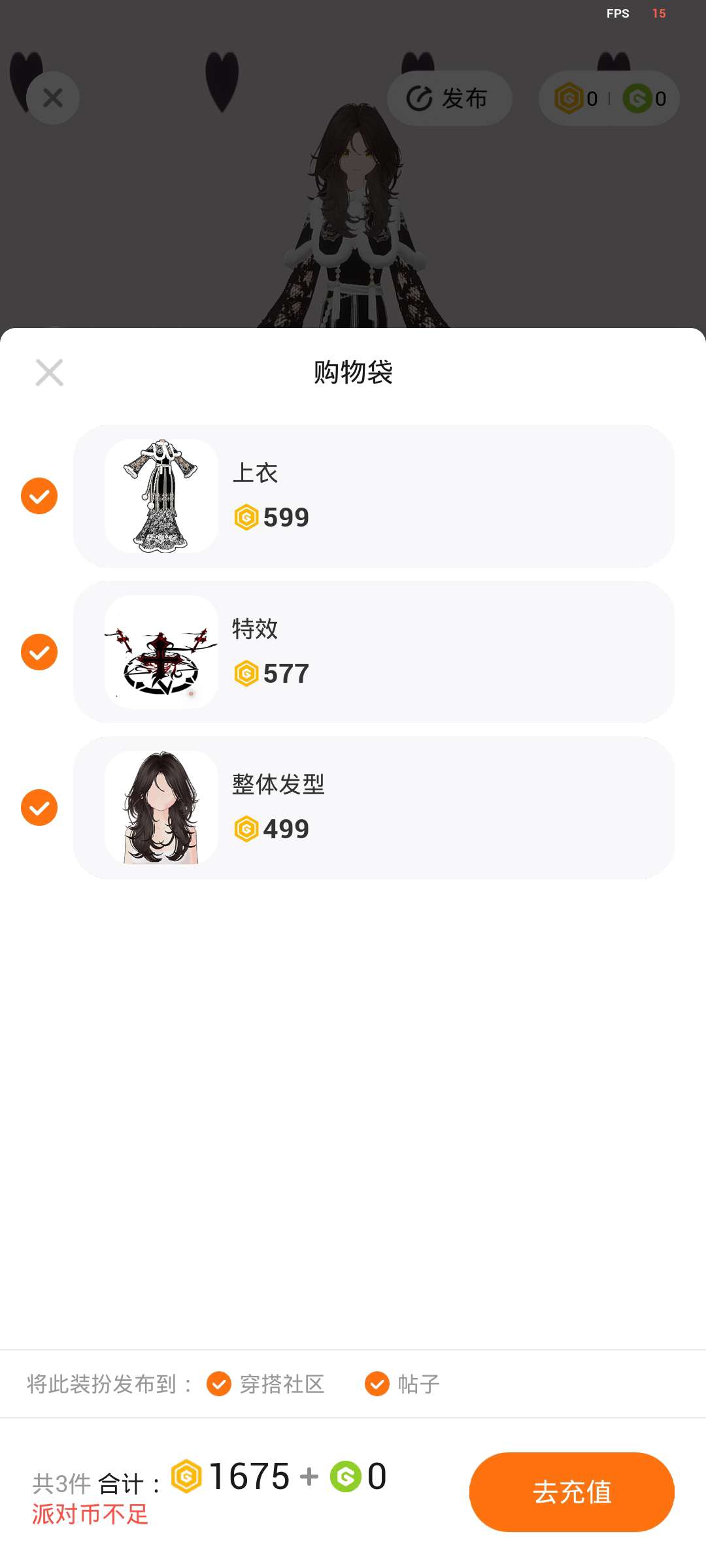The image size is (706, 1568).
Task: View the 特效 item card
Action: tap(373, 652)
